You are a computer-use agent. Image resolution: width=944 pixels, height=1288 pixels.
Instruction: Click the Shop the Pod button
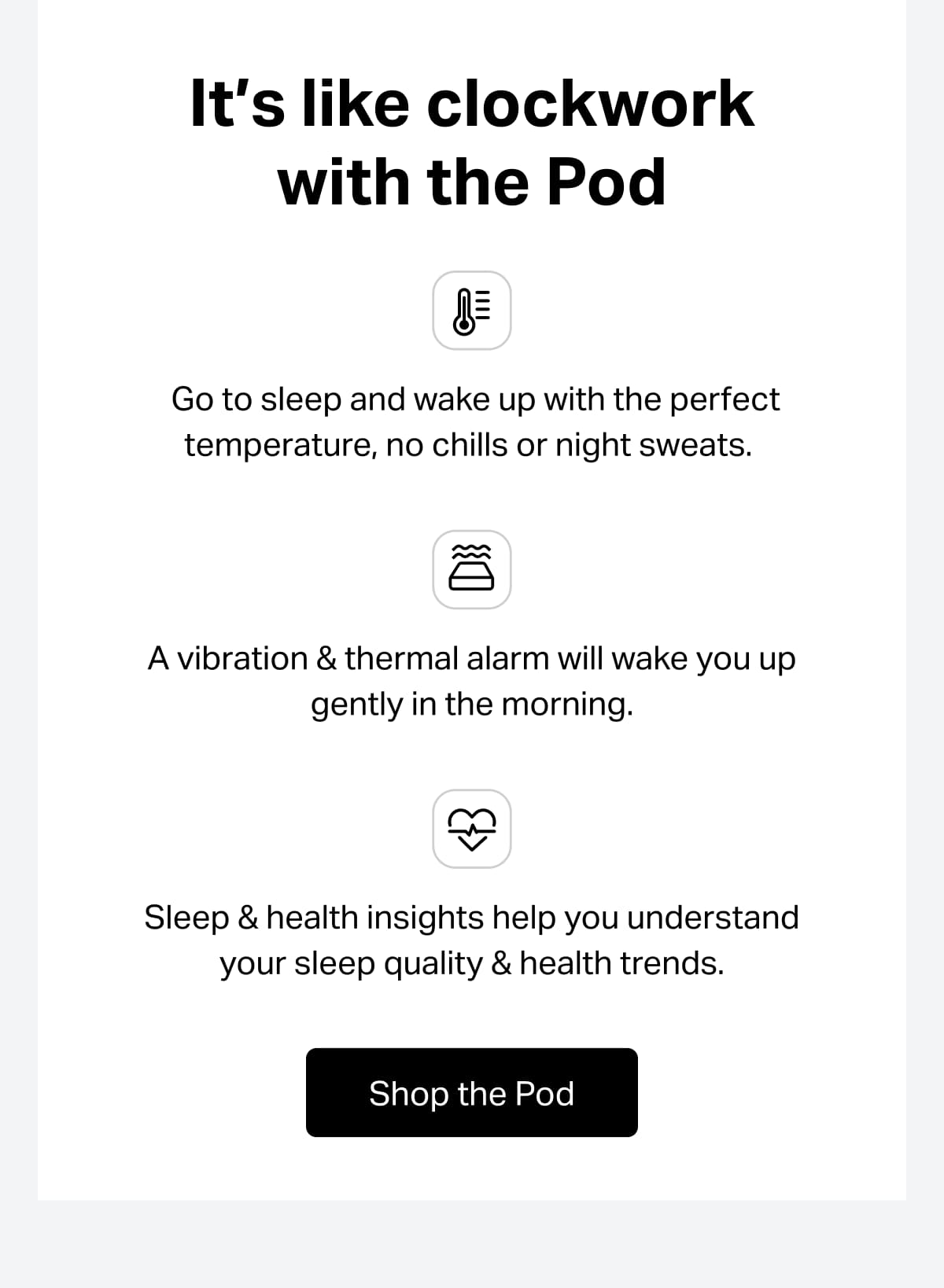471,1092
